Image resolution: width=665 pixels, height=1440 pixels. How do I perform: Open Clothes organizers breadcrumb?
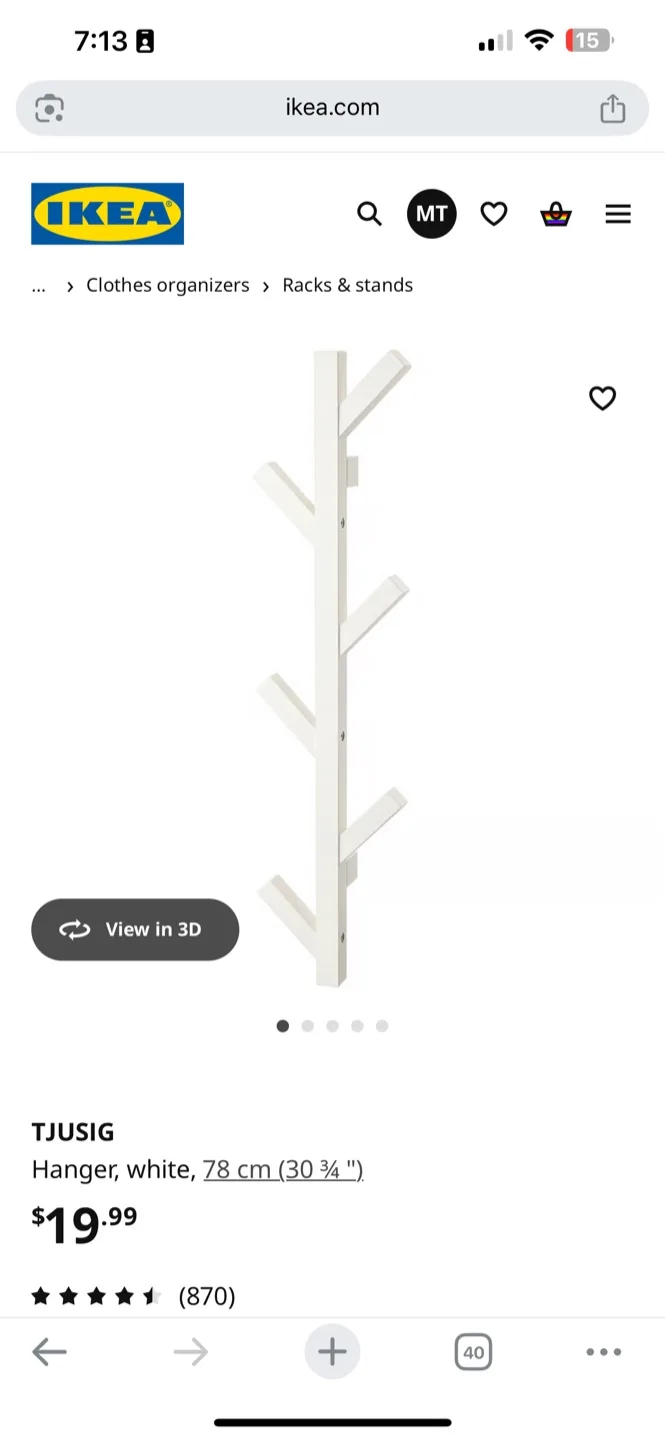(167, 285)
